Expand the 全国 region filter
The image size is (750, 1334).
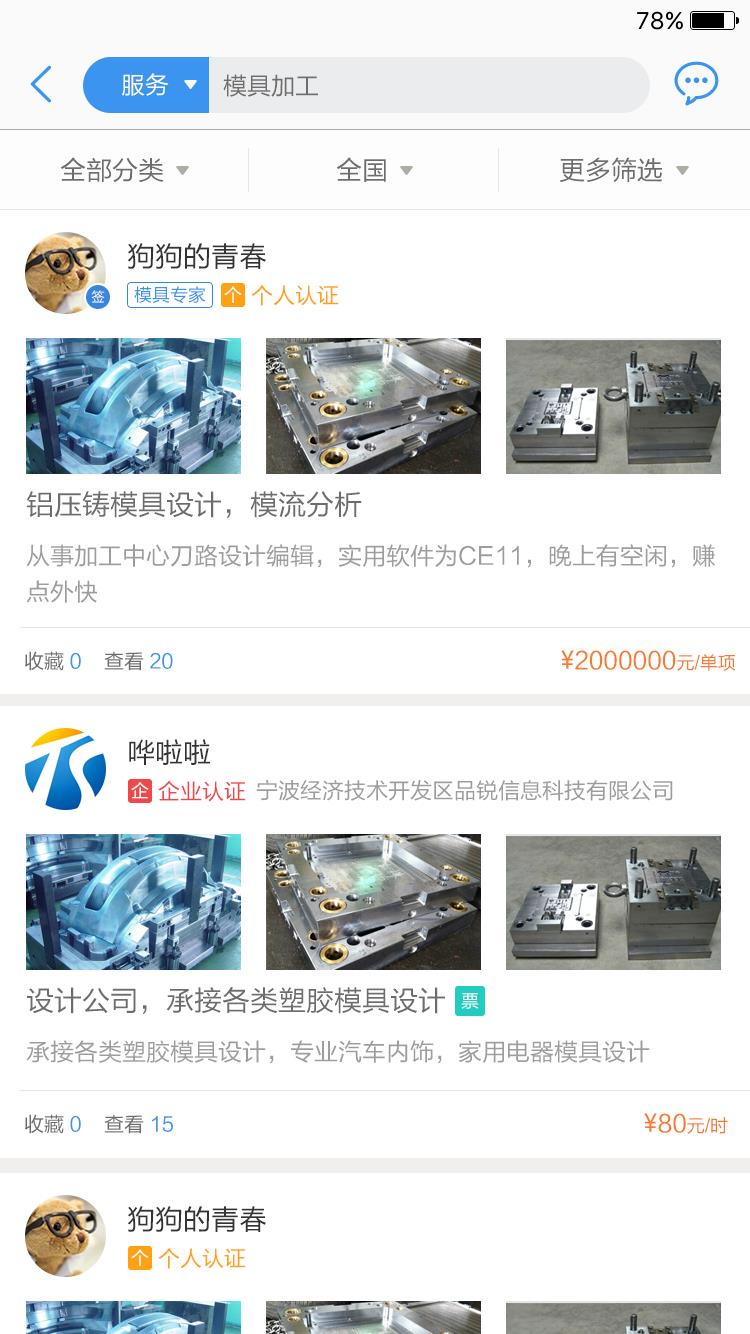pos(374,170)
